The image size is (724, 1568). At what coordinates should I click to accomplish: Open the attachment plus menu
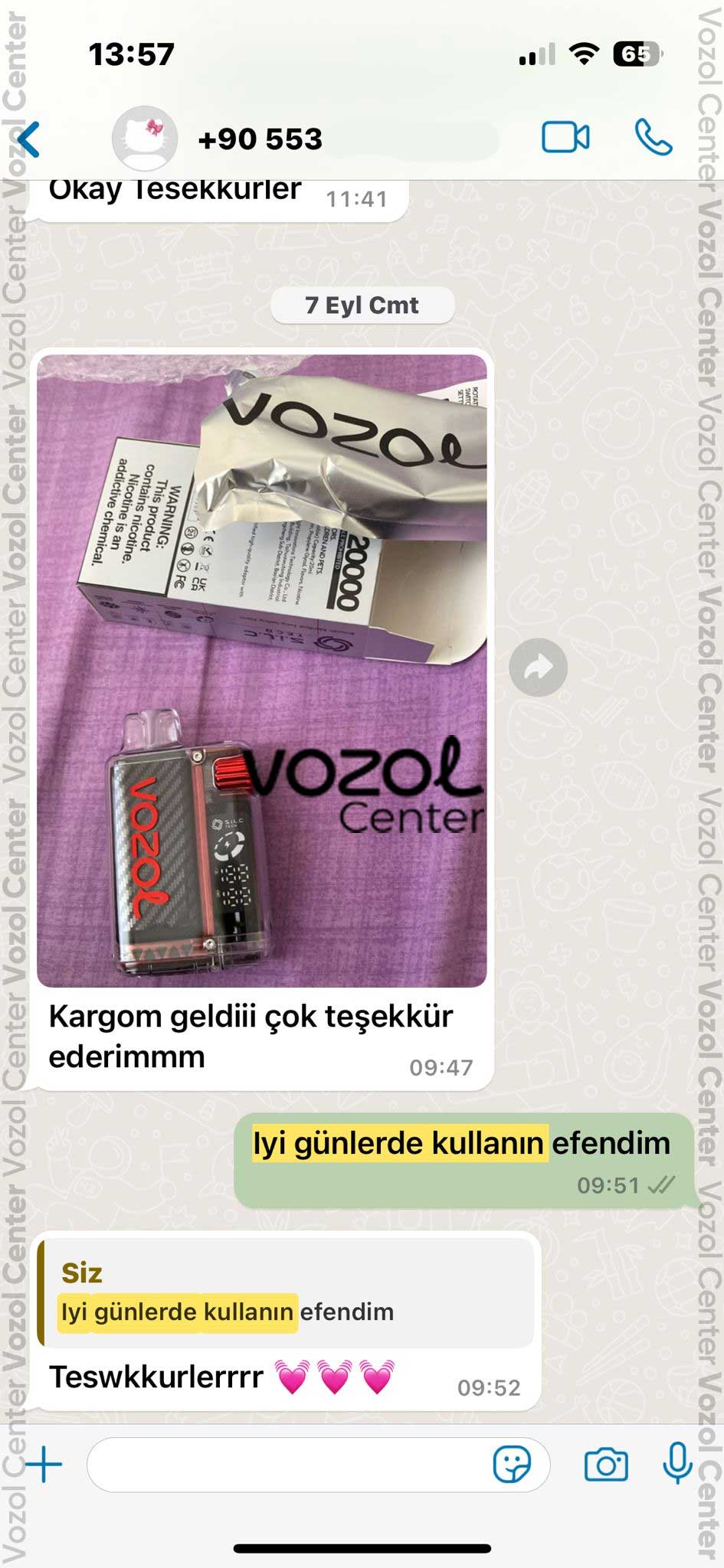point(44,1465)
